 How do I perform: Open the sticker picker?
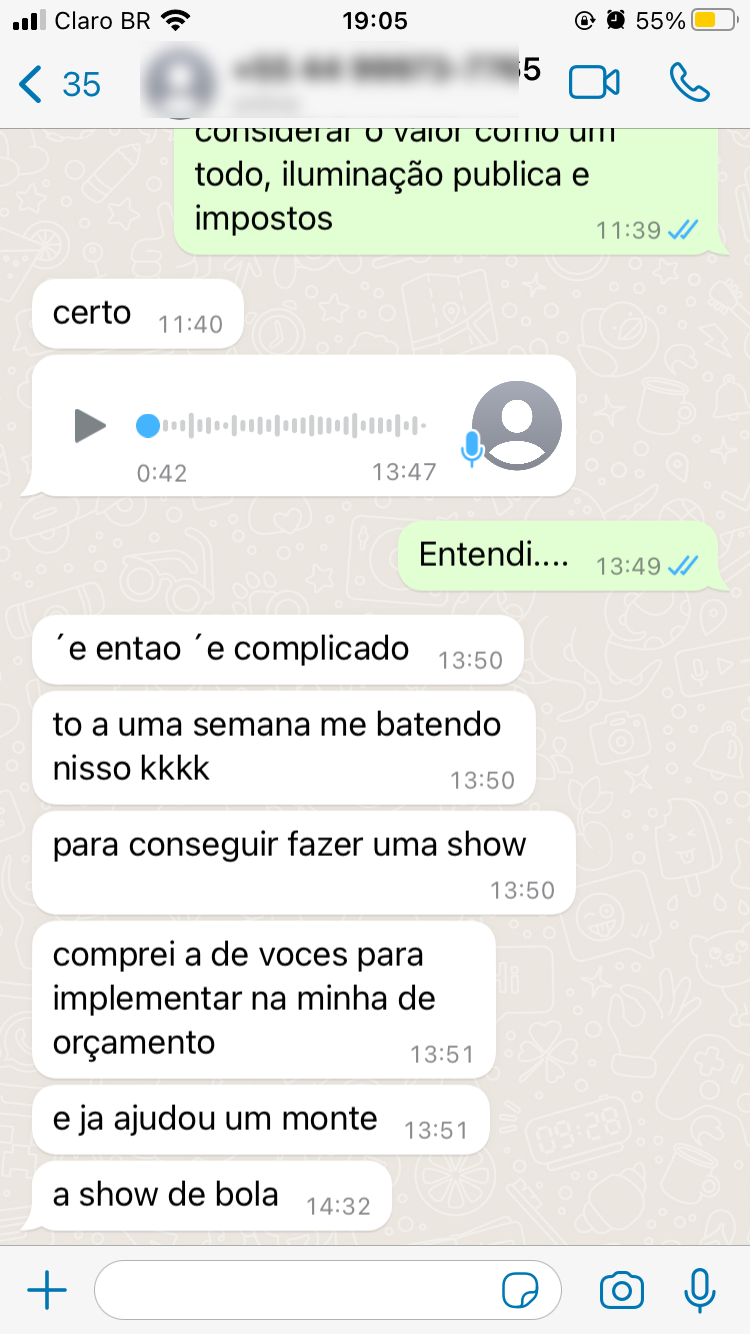coord(521,1291)
